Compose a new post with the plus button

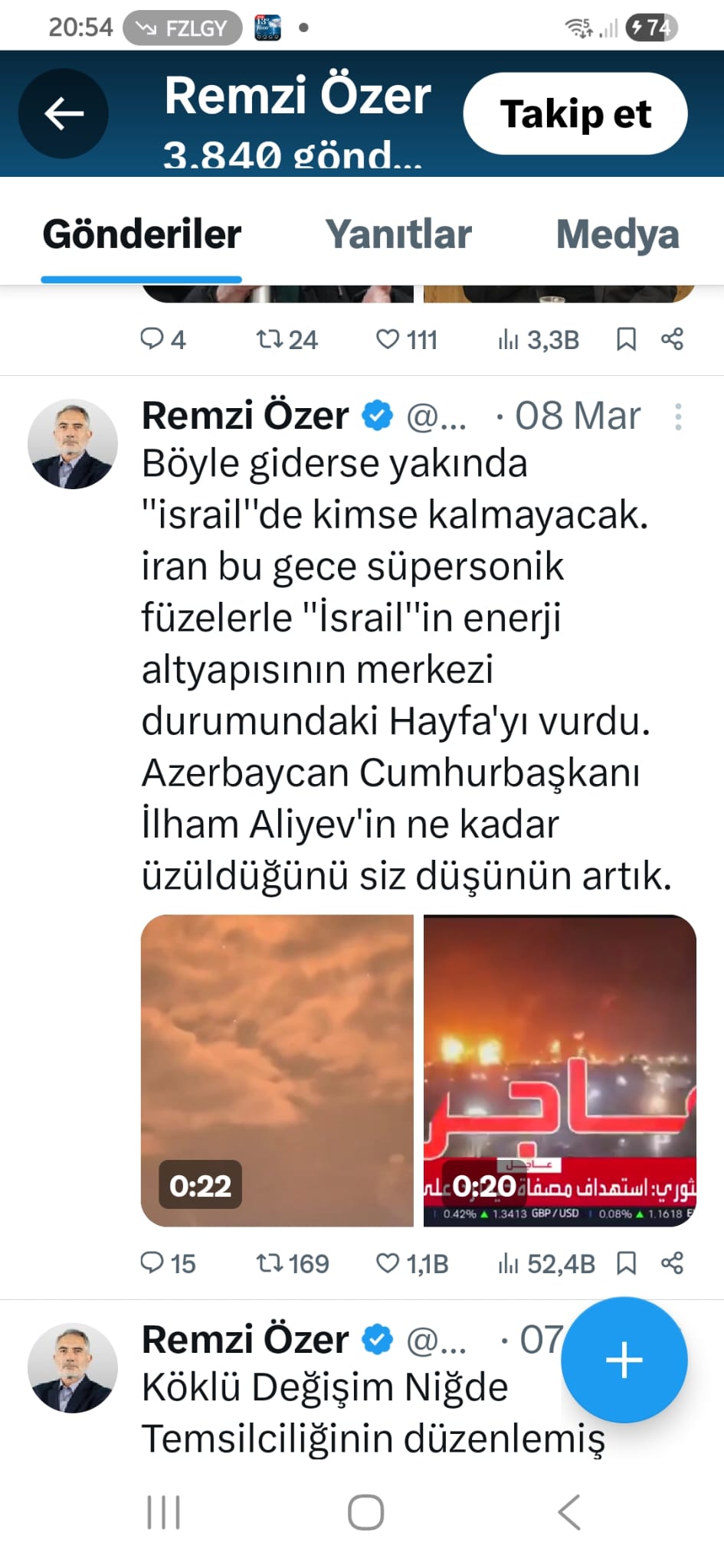[x=624, y=1360]
